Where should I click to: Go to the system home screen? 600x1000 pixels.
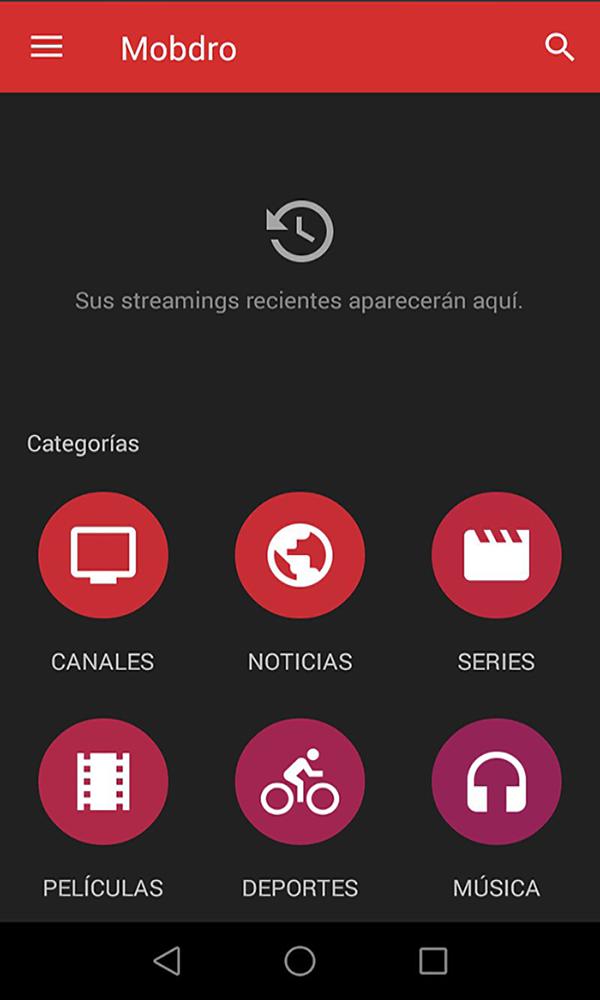[300, 960]
